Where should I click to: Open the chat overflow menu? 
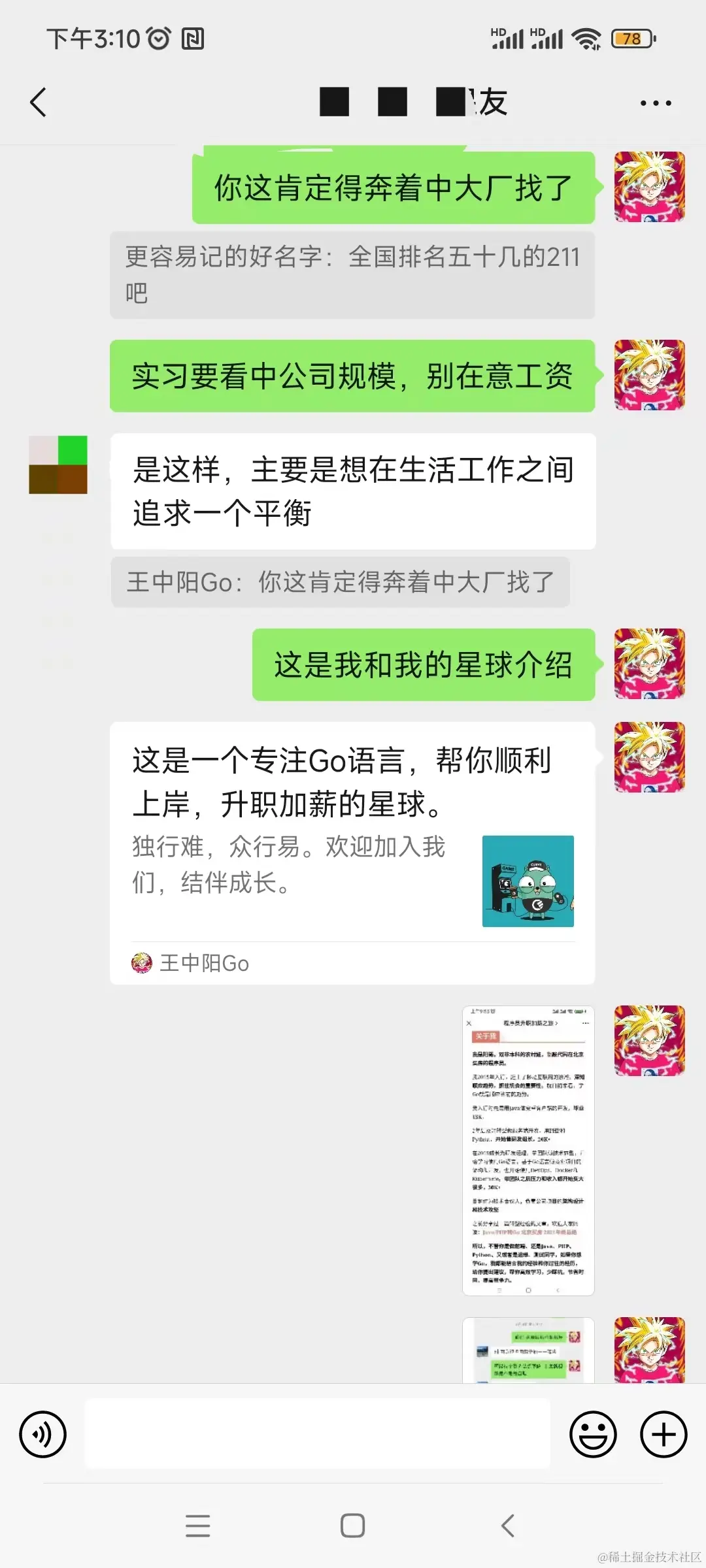click(x=655, y=103)
